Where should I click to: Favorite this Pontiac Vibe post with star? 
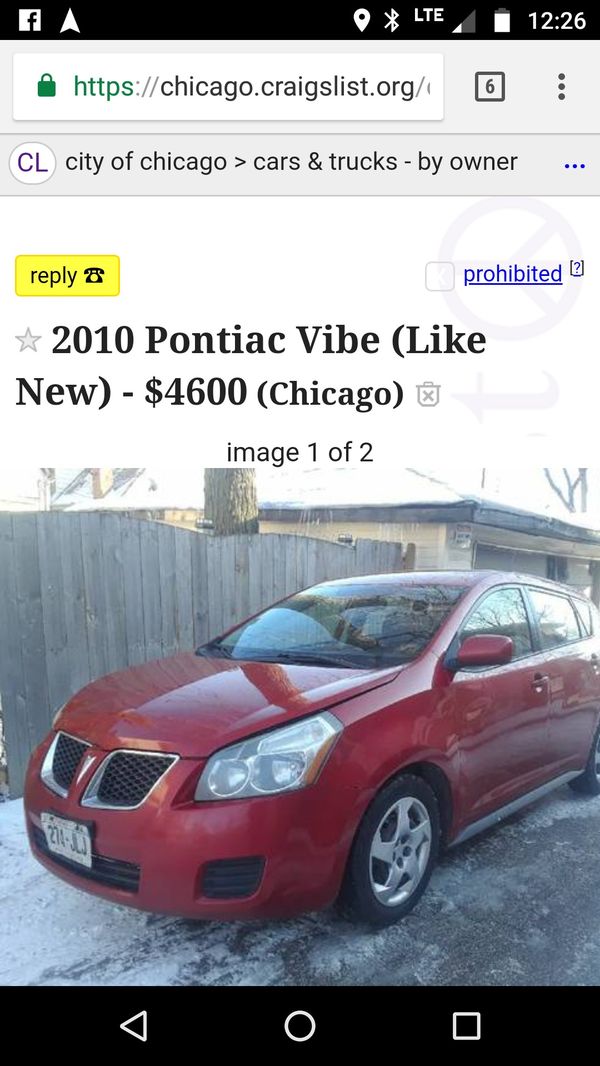(x=28, y=340)
